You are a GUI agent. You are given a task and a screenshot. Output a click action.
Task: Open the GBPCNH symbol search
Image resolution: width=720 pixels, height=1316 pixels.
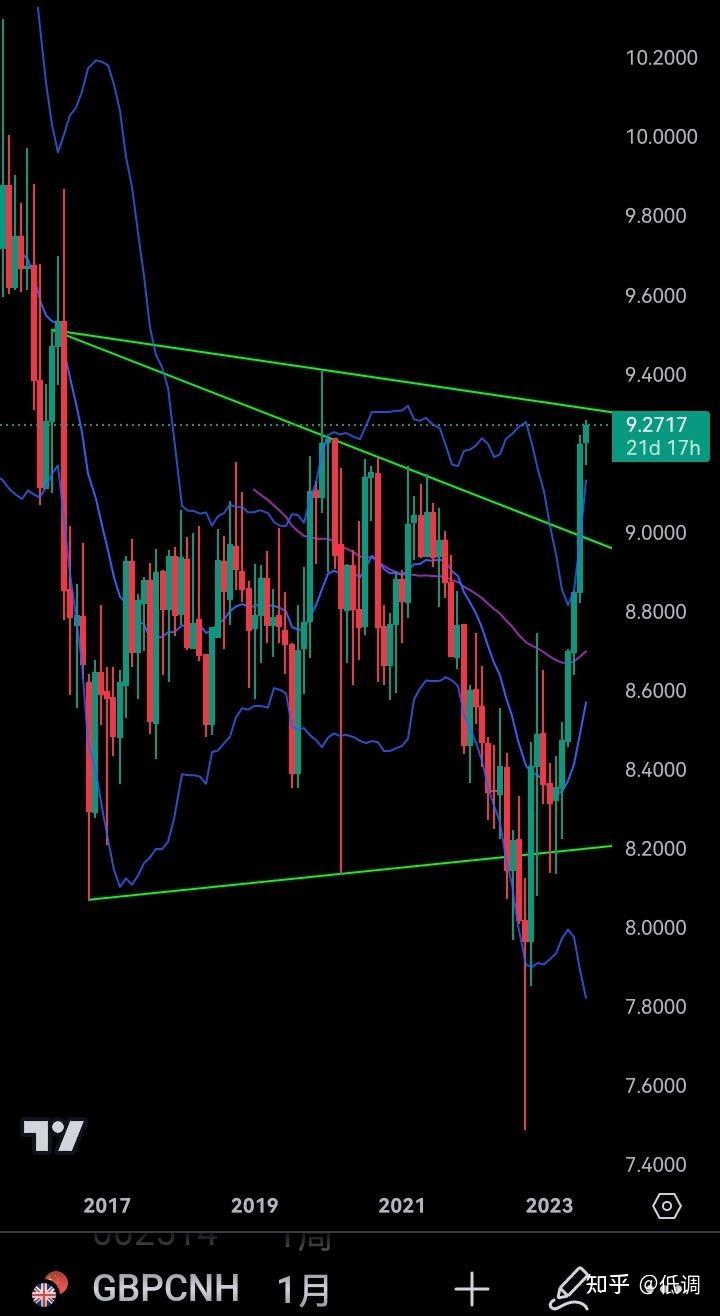(x=165, y=1288)
